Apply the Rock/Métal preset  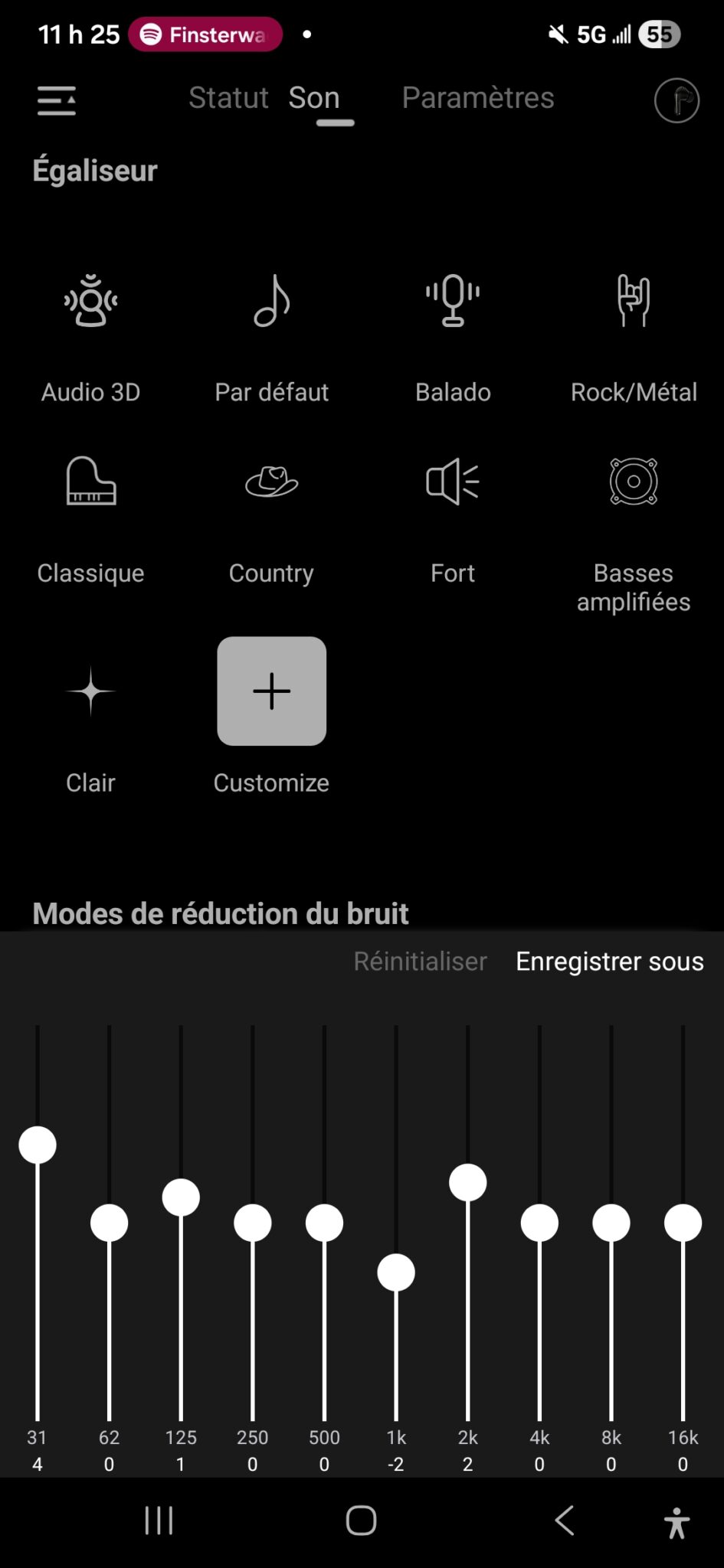(634, 302)
